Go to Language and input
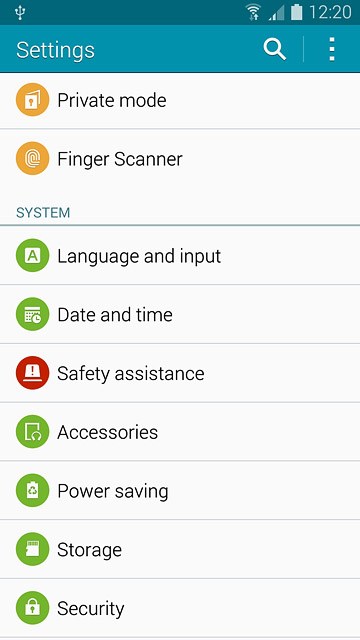 click(x=180, y=256)
